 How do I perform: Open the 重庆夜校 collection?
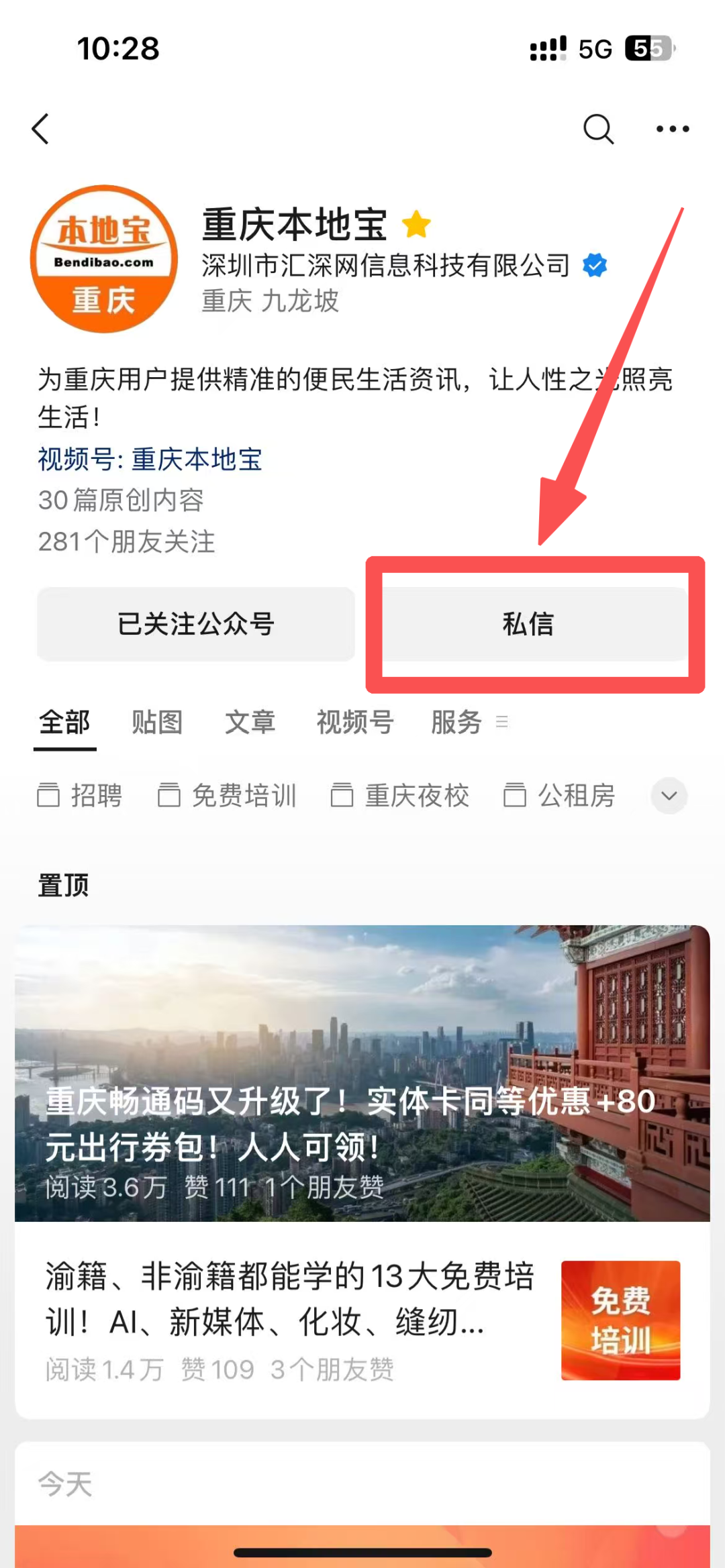[399, 796]
